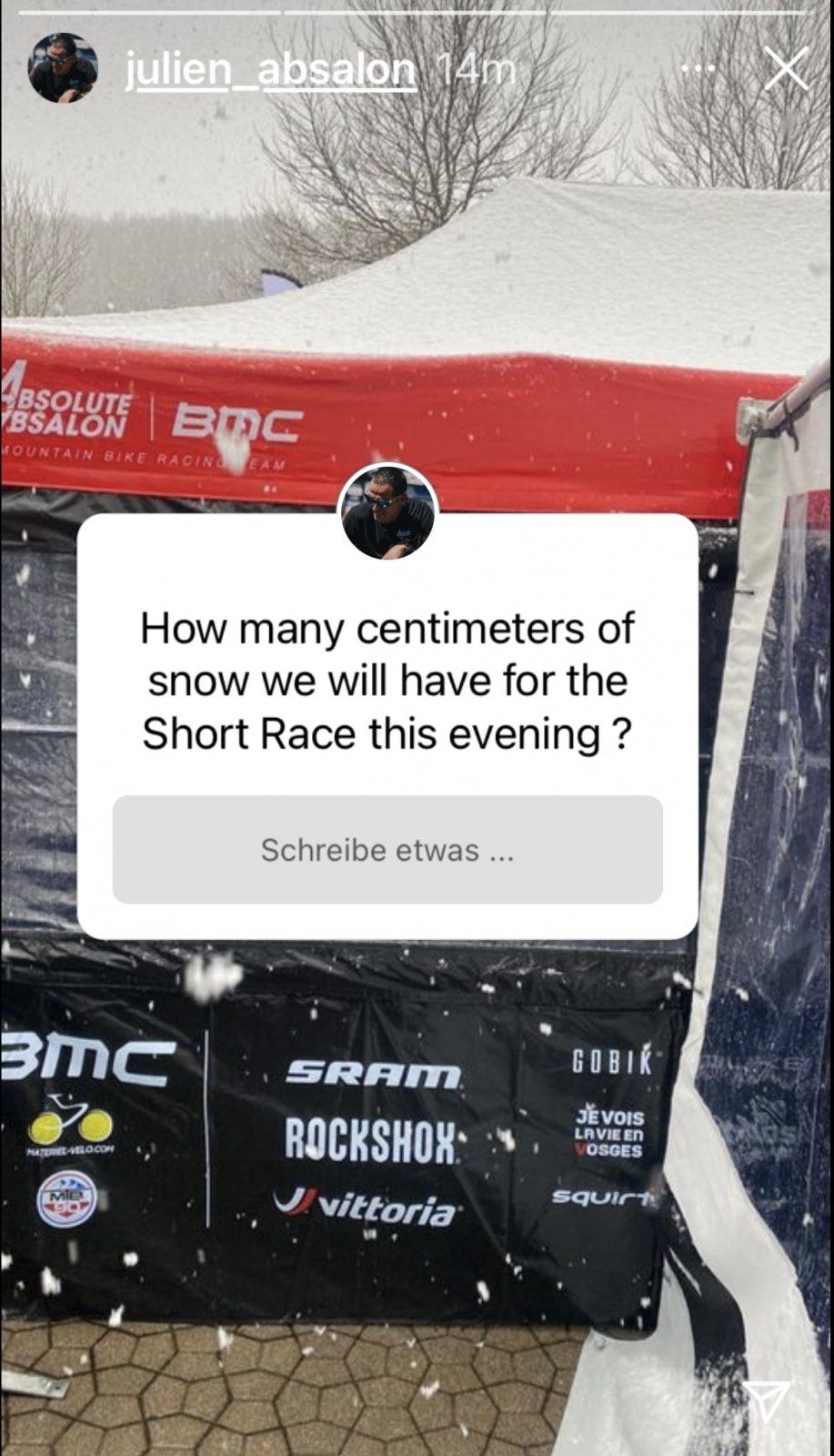
Task: Tap the 'Schreibe etwas ...' answer field
Action: (x=387, y=850)
